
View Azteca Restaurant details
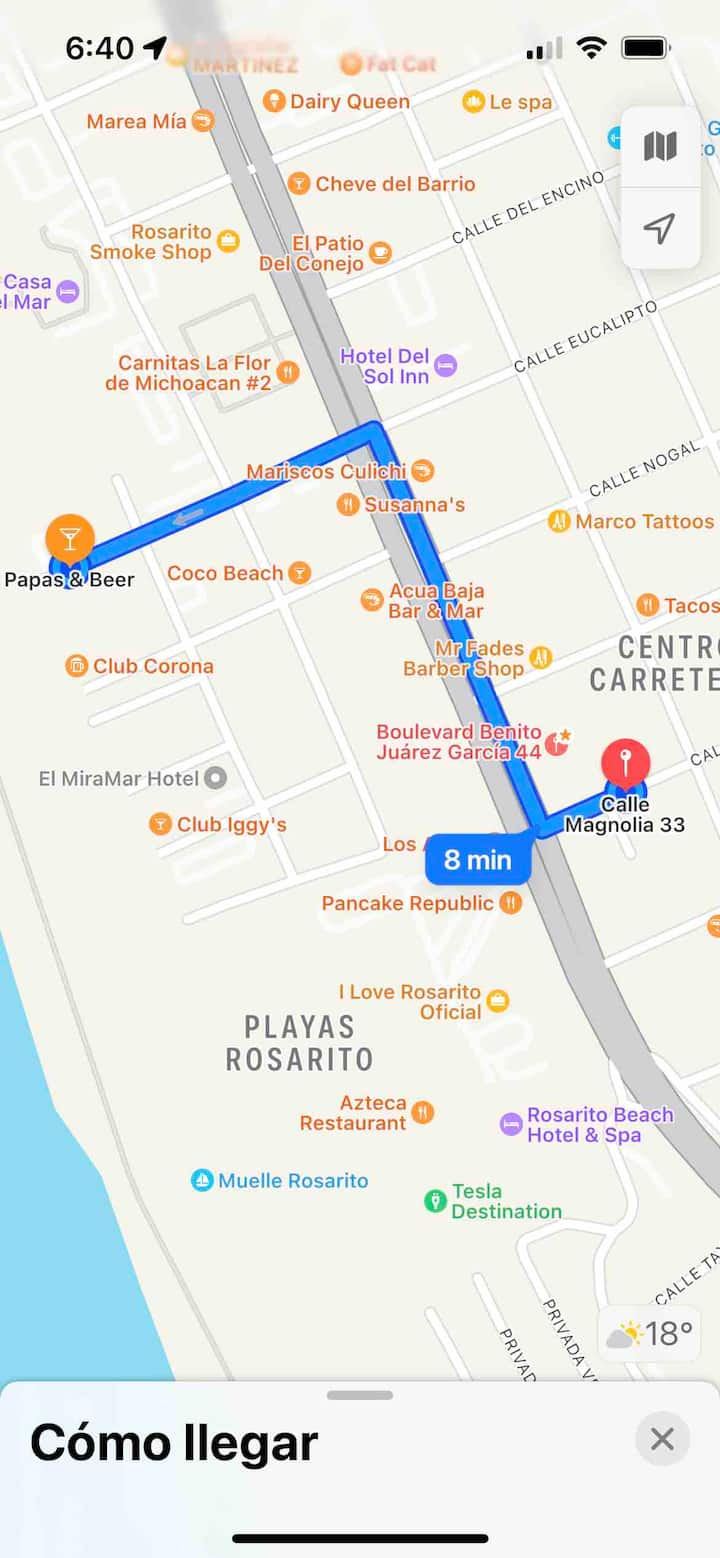pyautogui.click(x=423, y=1112)
